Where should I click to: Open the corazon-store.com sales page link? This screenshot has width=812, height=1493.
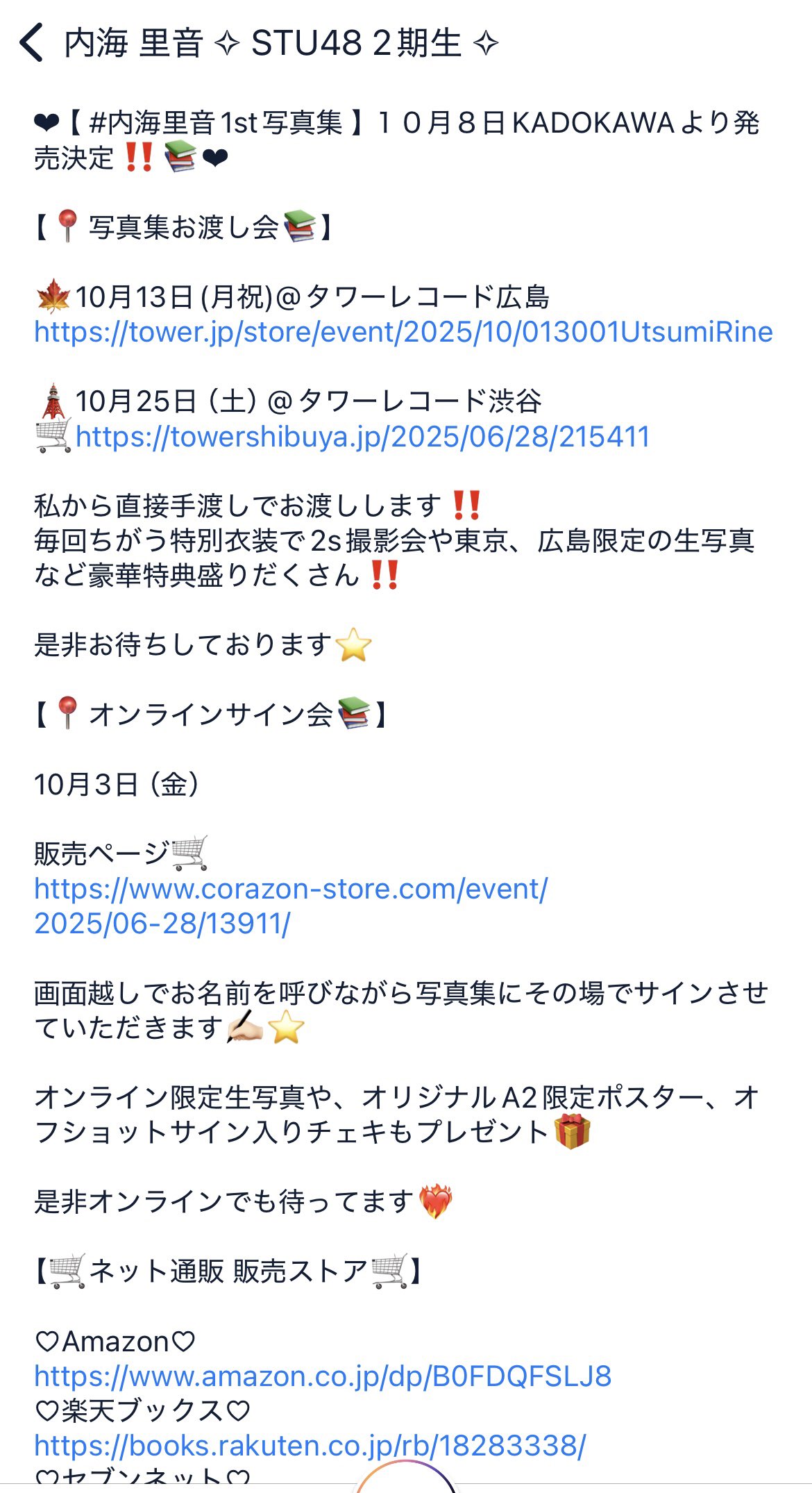(291, 906)
